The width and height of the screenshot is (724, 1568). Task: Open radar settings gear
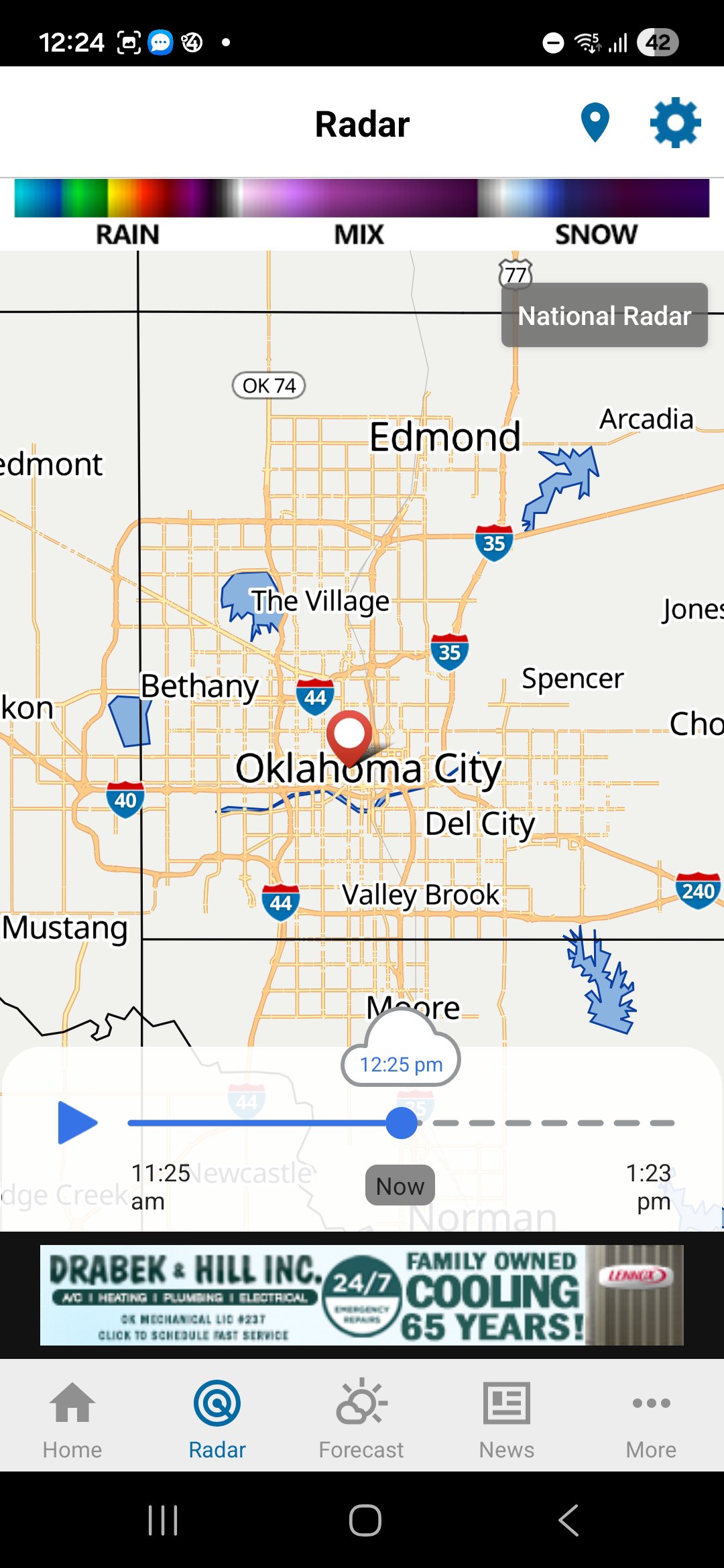(675, 123)
